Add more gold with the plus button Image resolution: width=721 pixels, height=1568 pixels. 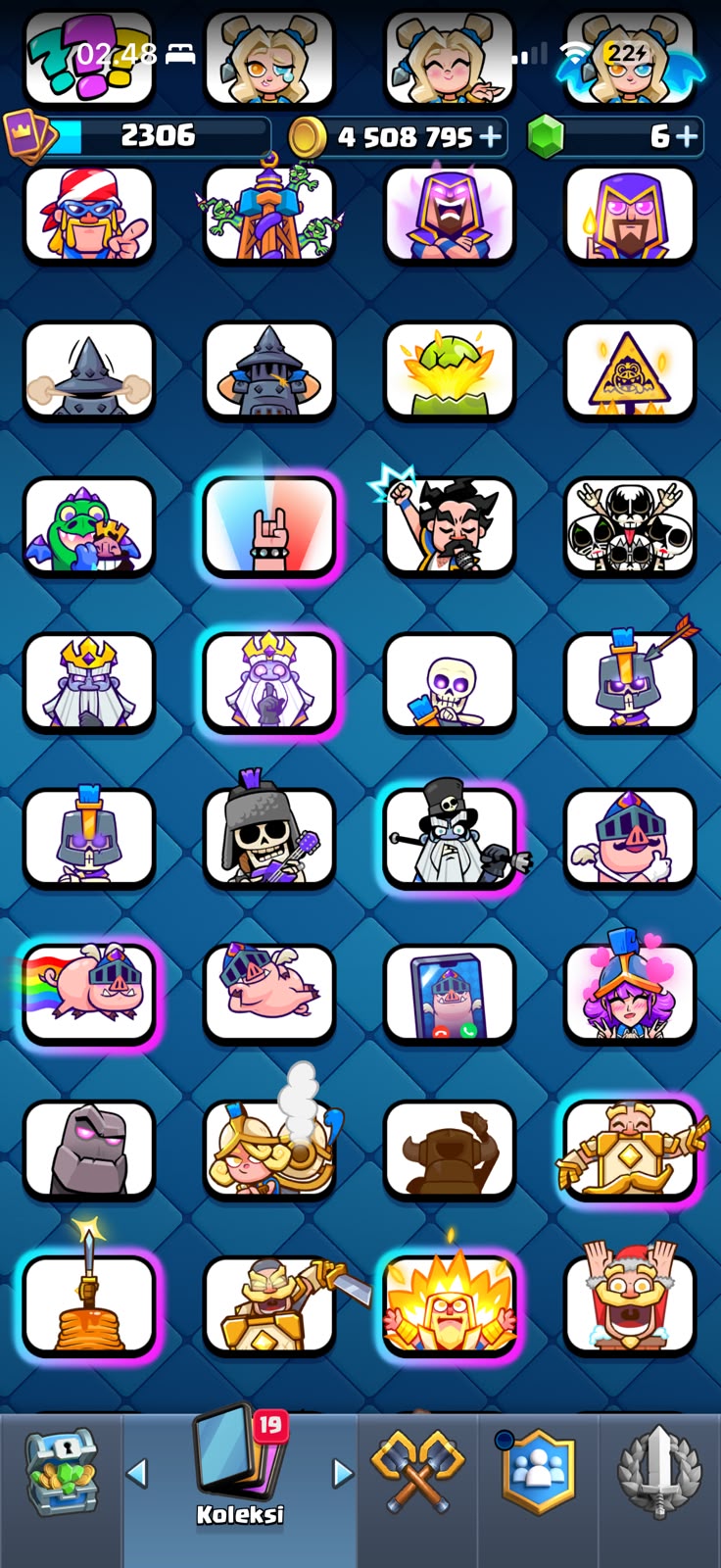tap(490, 137)
